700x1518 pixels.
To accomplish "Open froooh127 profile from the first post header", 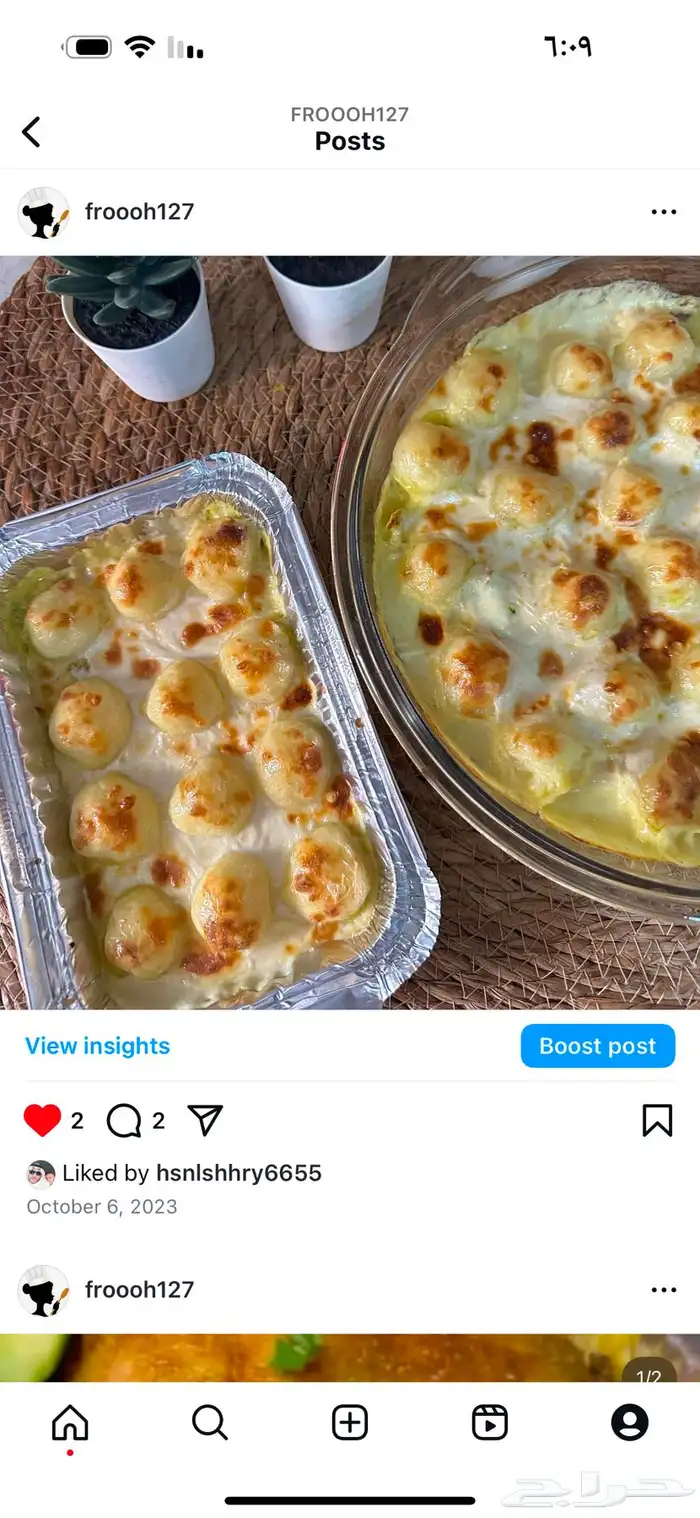I will tap(139, 212).
